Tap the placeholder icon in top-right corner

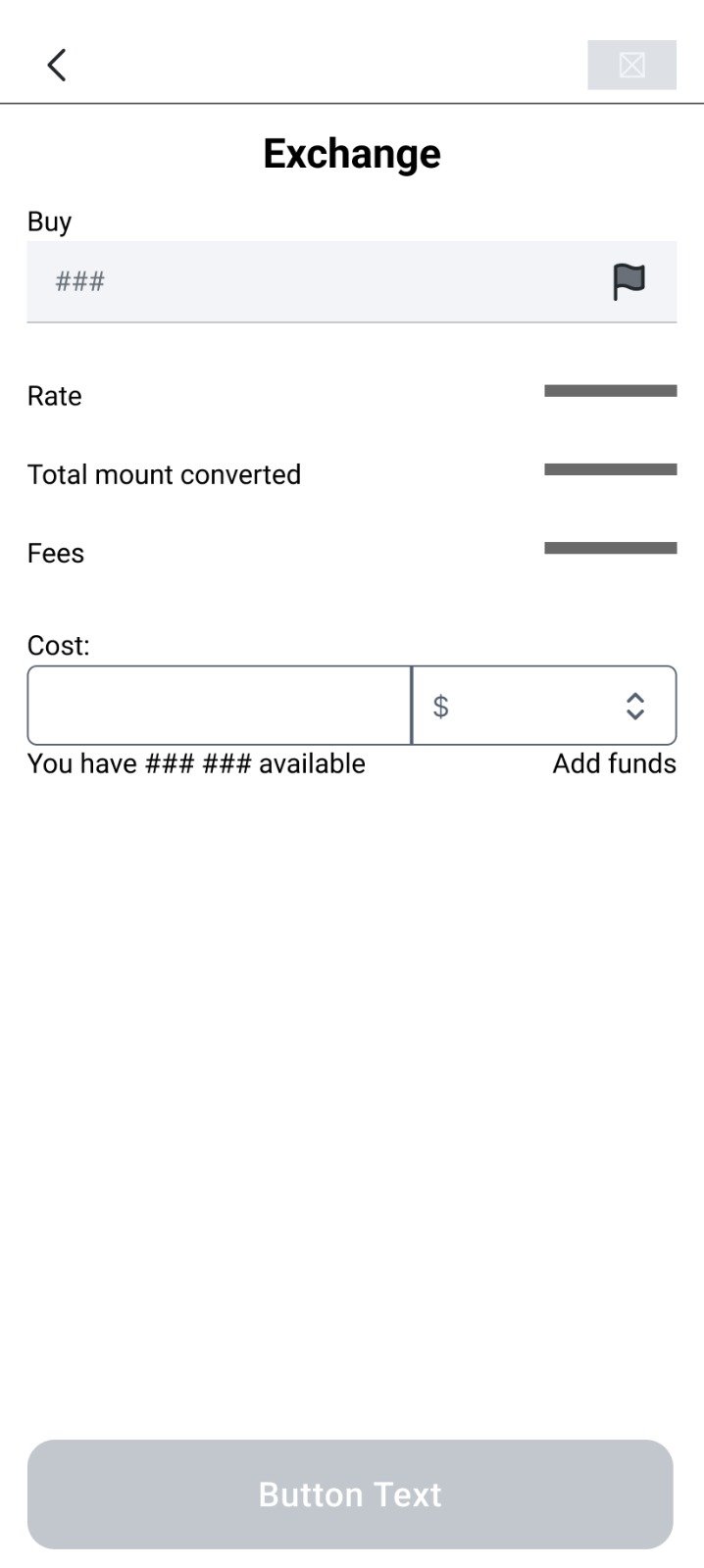pyautogui.click(x=631, y=66)
